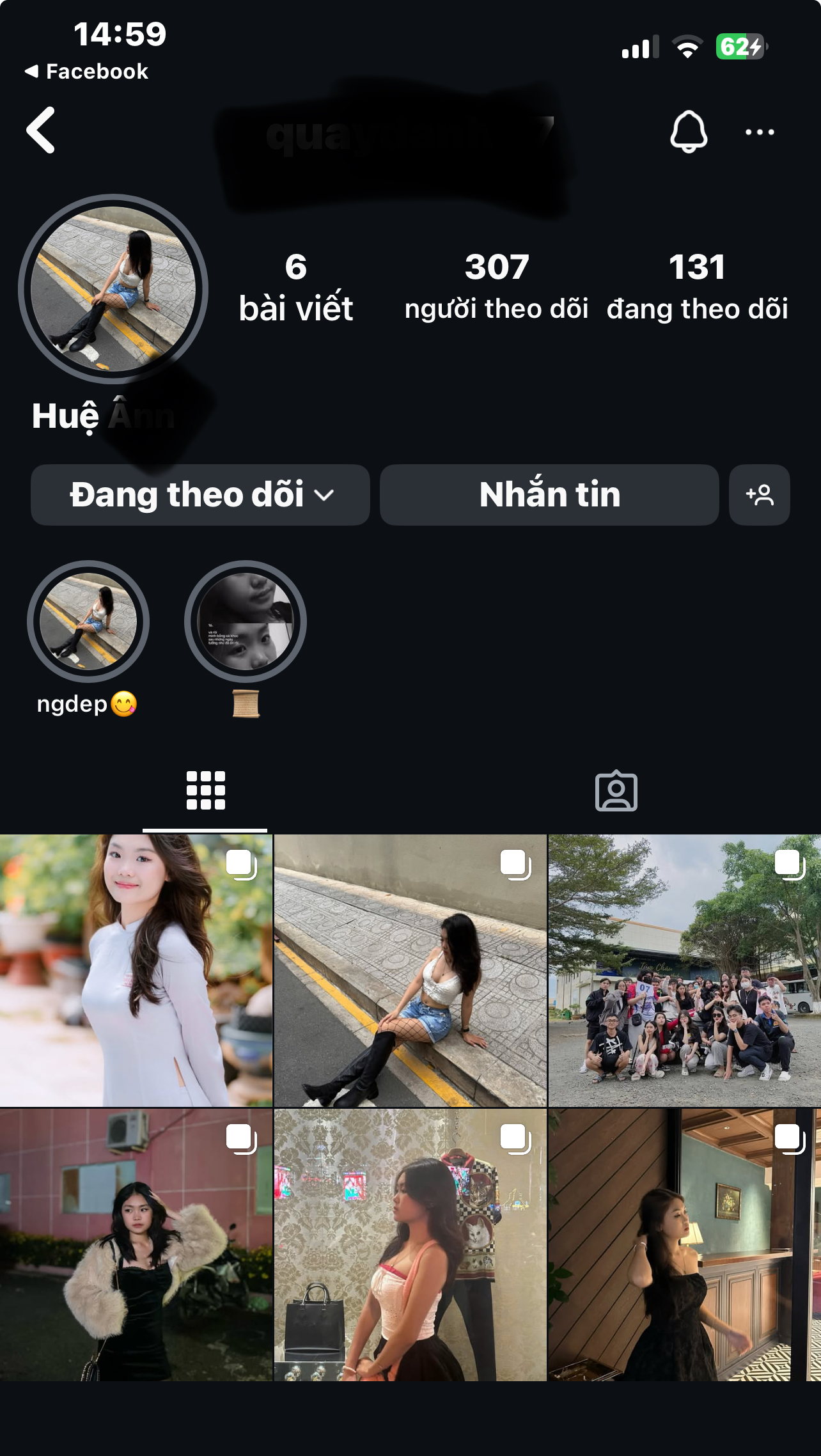This screenshot has height=1456, width=821.
Task: Open the ngdep story highlight
Action: tap(88, 622)
